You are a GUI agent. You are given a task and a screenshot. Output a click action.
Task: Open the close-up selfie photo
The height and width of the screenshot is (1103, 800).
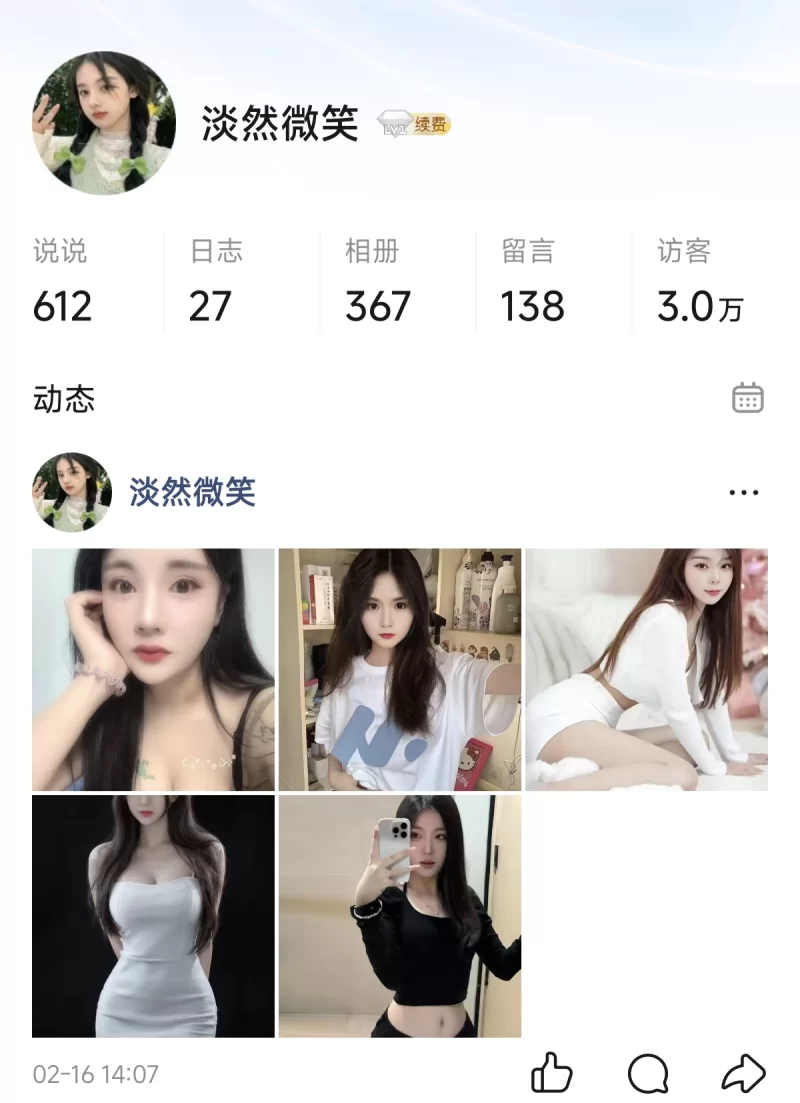(153, 669)
